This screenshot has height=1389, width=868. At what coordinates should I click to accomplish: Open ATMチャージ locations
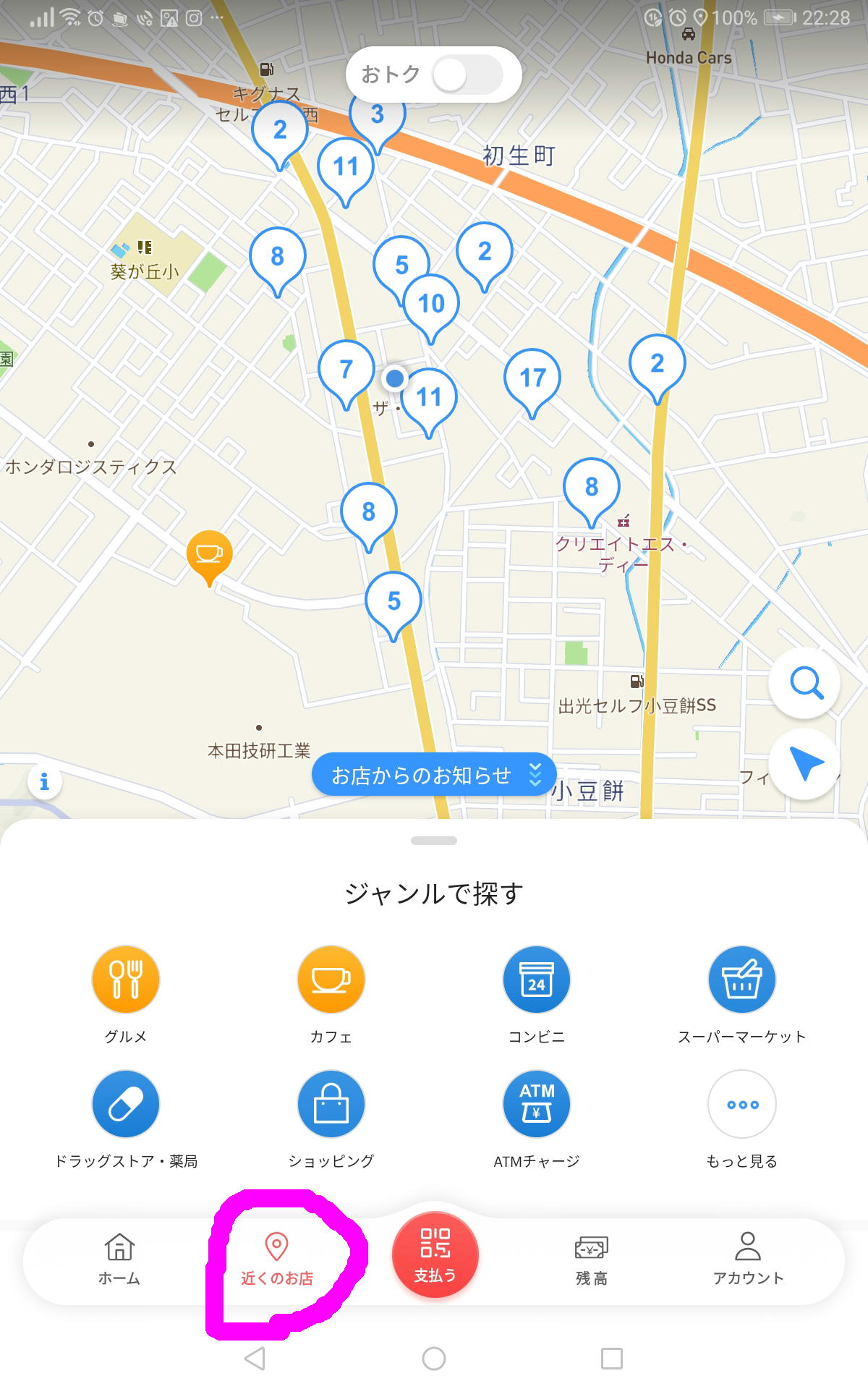point(536,1104)
